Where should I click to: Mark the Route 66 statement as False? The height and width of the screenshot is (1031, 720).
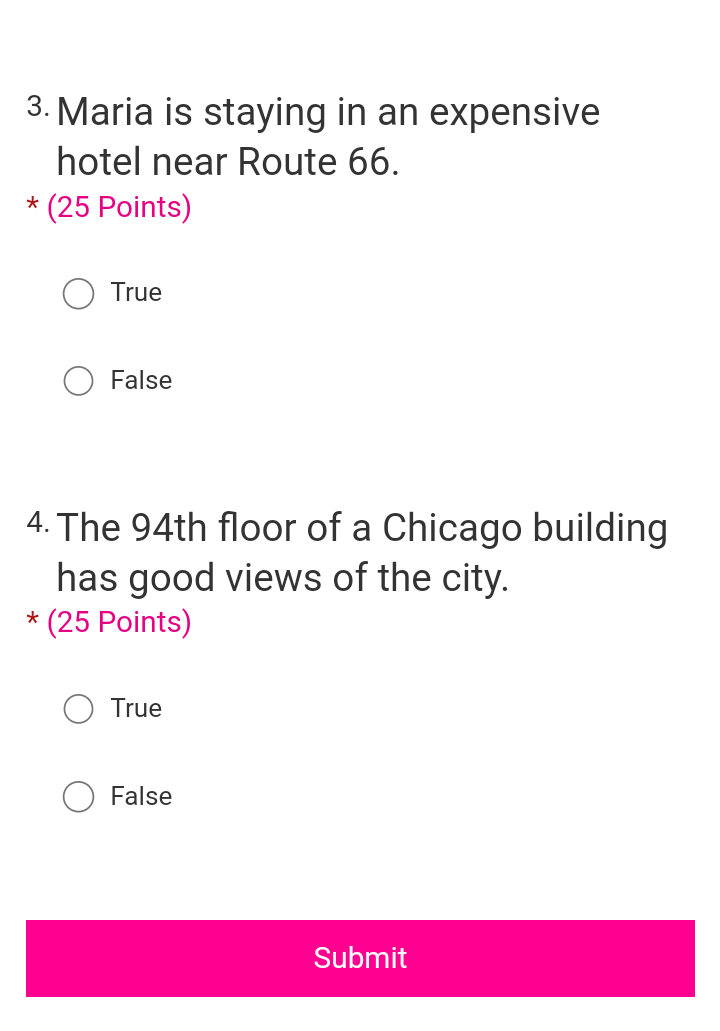pyautogui.click(x=78, y=381)
